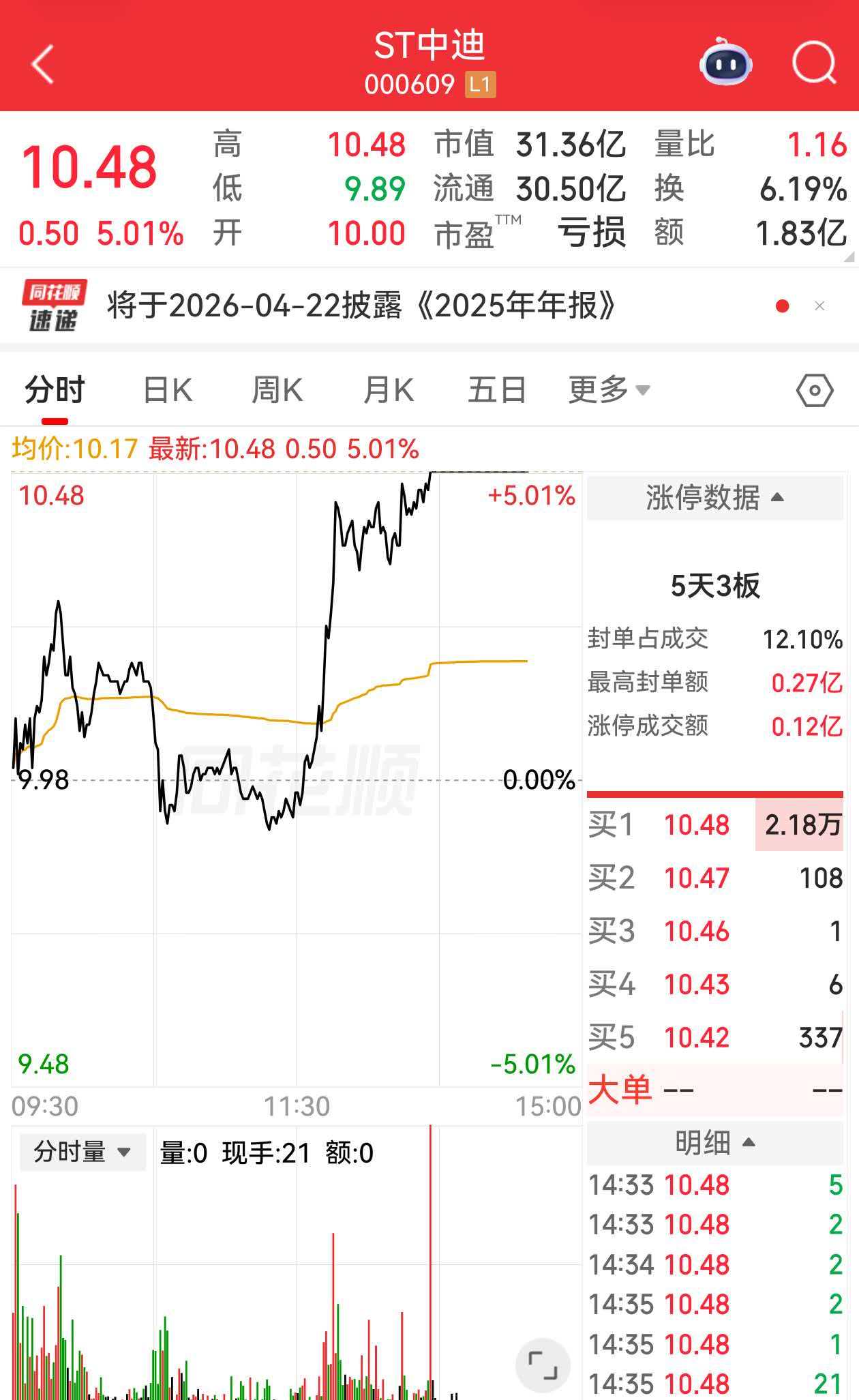Open the AI robot assistant

pos(725,63)
